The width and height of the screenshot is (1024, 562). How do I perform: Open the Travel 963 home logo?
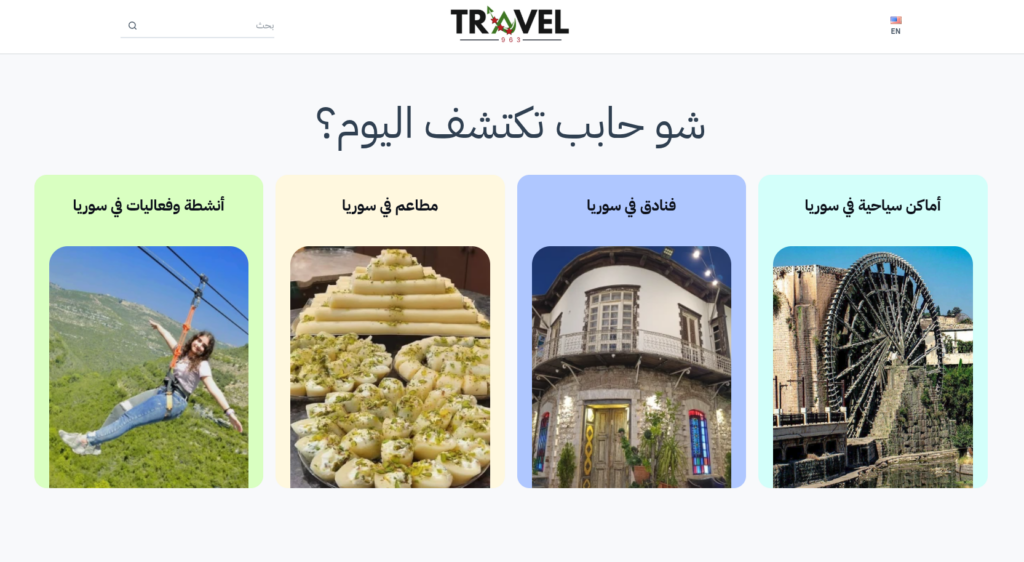(510, 24)
